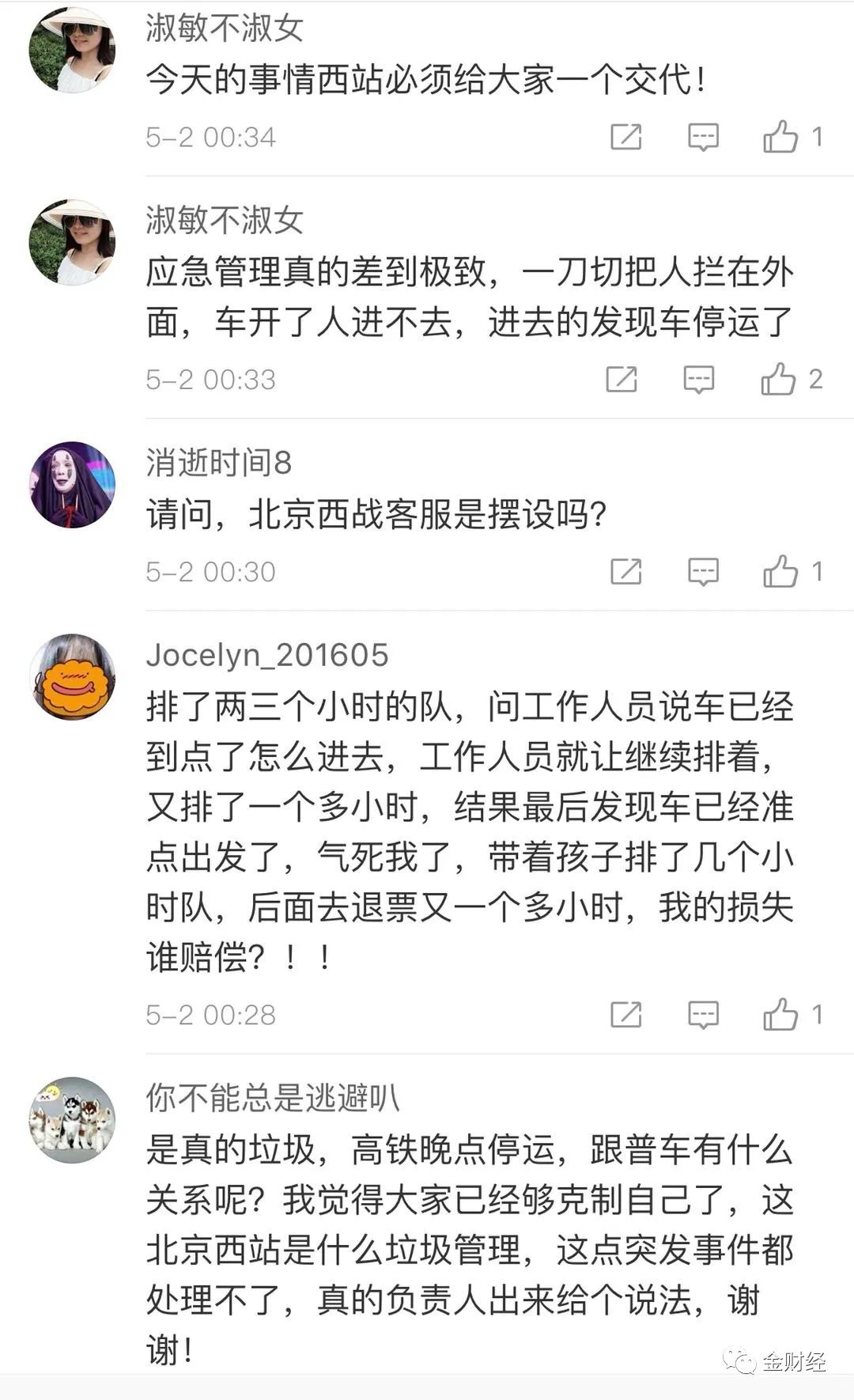Repost Jocelyn_201605's comment
The image size is (854, 1400).
point(625,1015)
